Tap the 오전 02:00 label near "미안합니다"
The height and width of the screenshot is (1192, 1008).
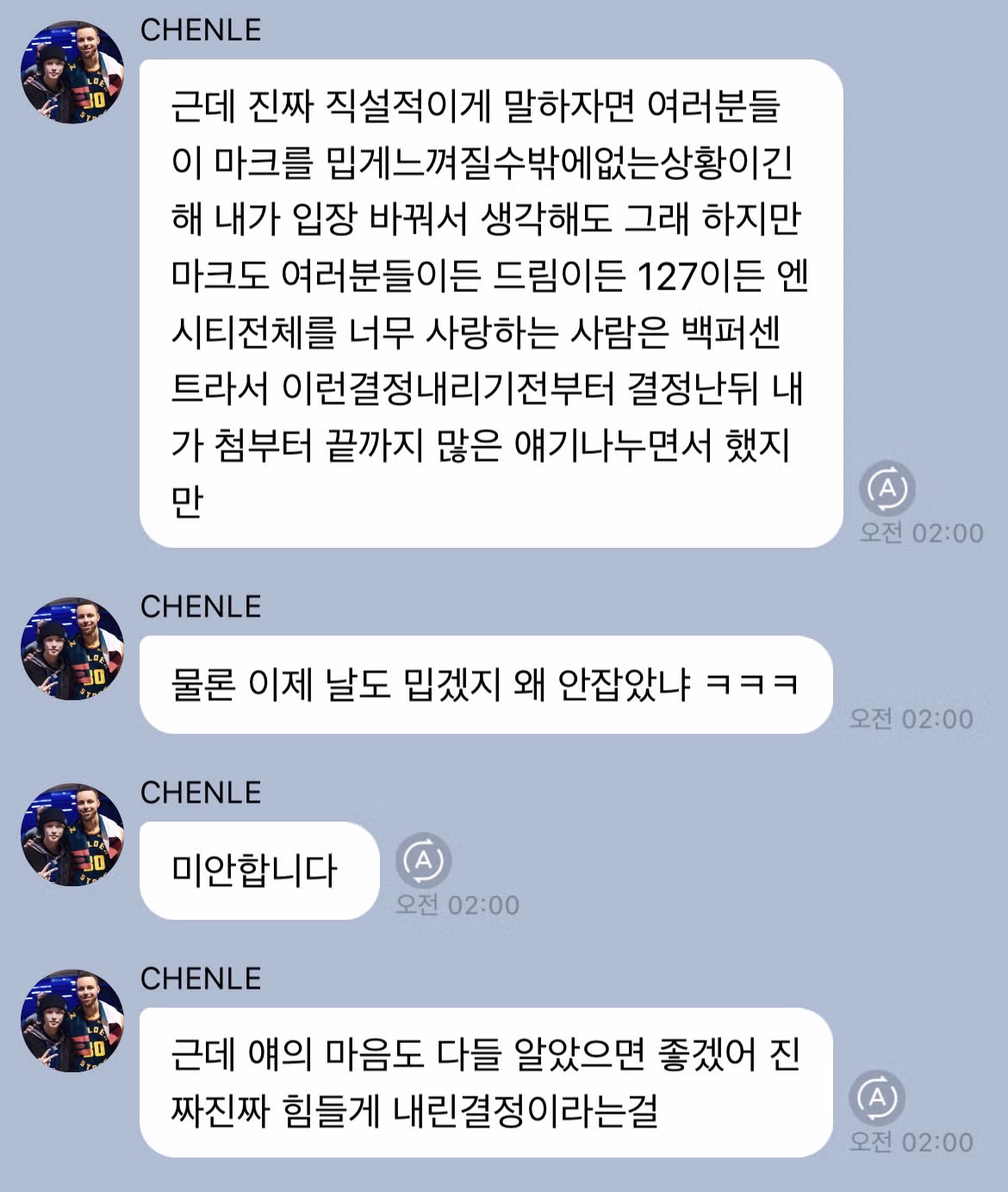coord(465,904)
